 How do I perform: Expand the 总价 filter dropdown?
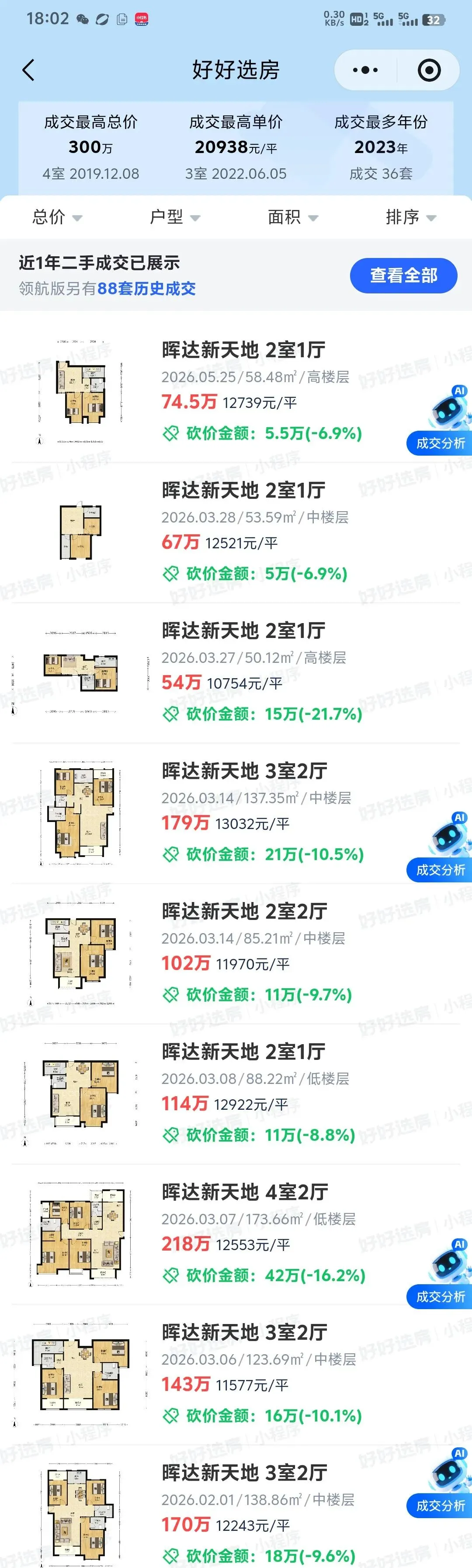[x=57, y=217]
